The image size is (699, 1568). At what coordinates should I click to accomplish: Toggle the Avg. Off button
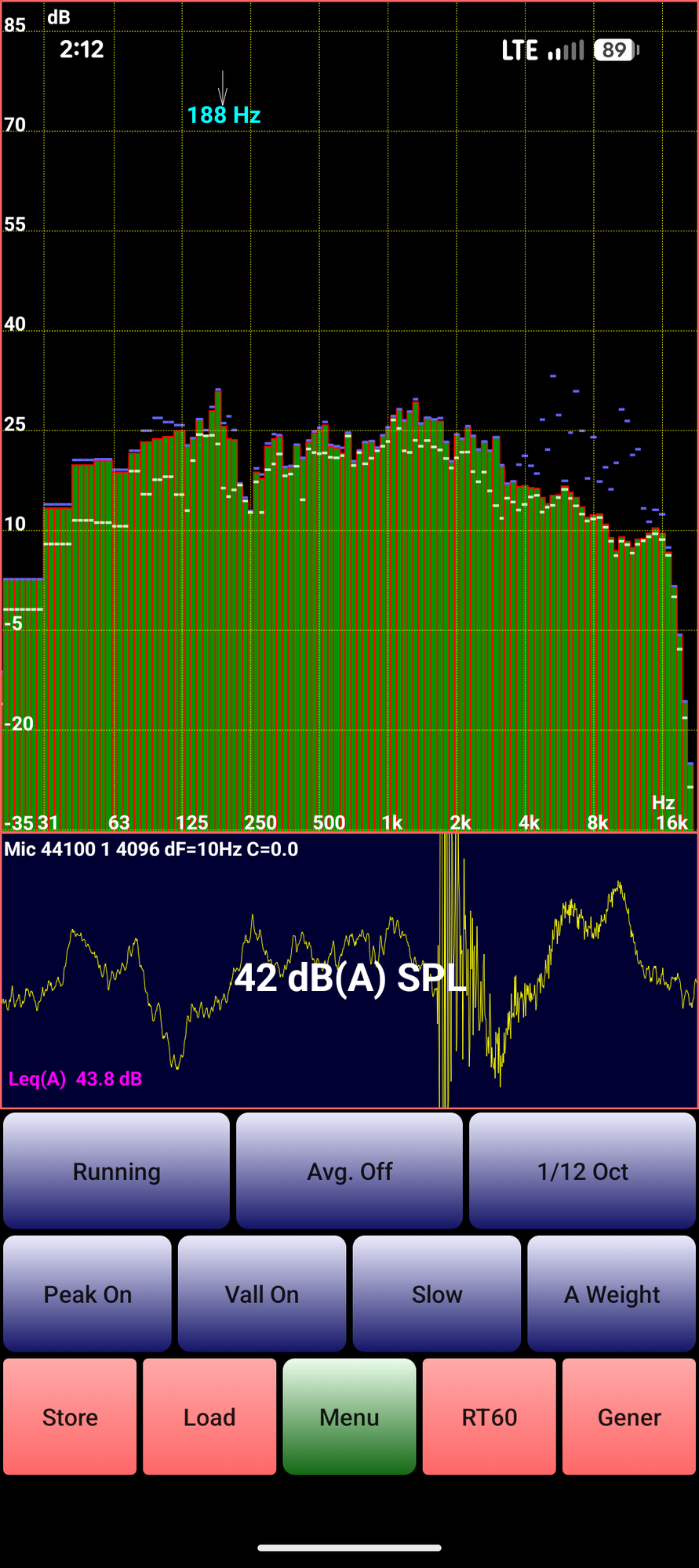[x=349, y=1171]
